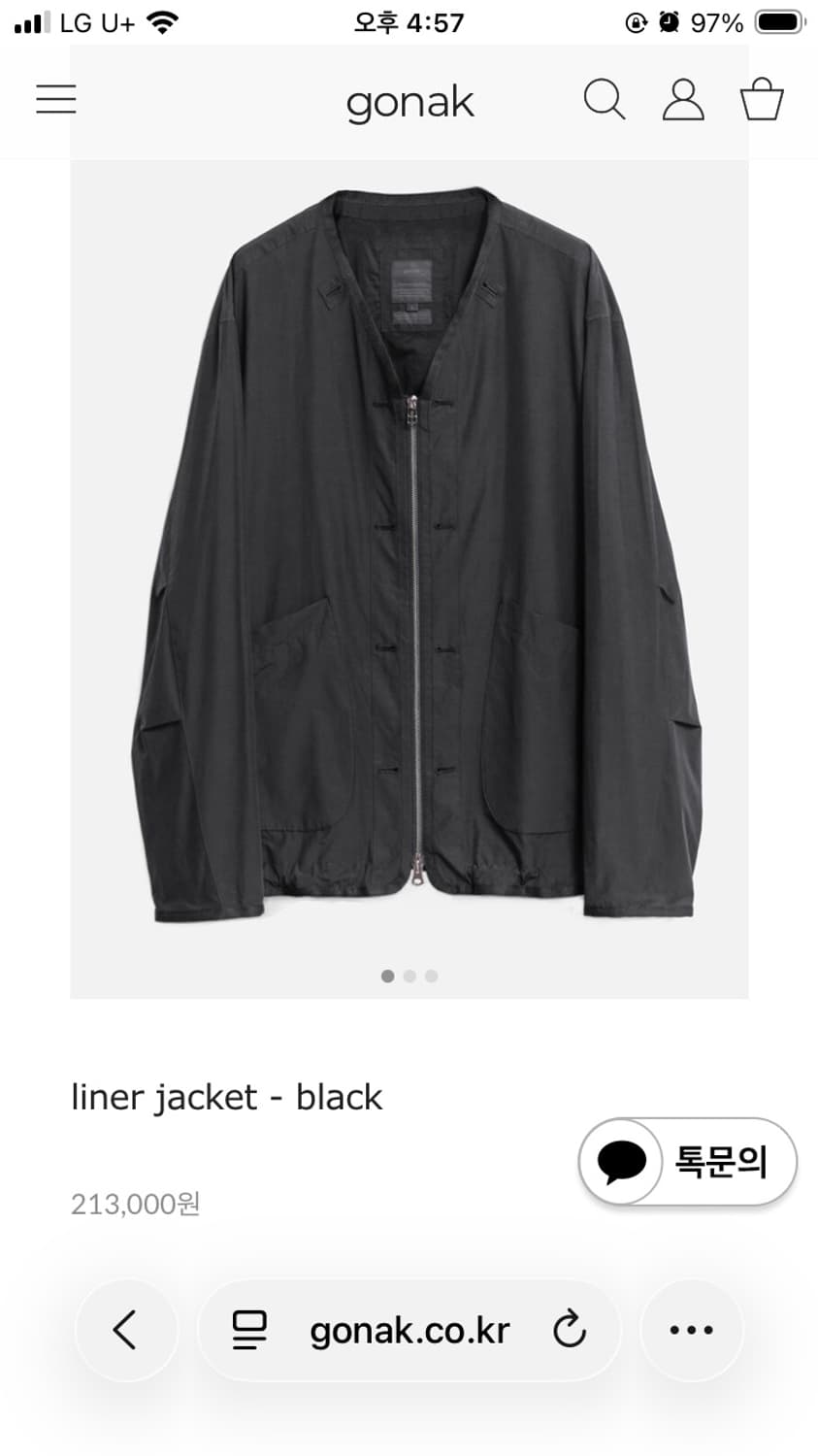Open the account profile icon

[x=683, y=99]
